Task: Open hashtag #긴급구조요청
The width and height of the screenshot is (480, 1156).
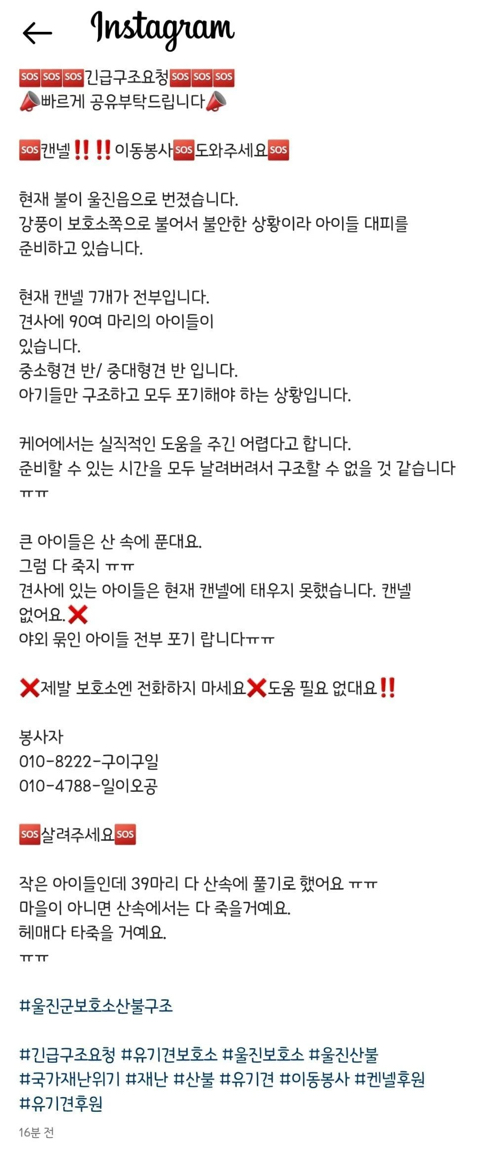Action: click(68, 1054)
